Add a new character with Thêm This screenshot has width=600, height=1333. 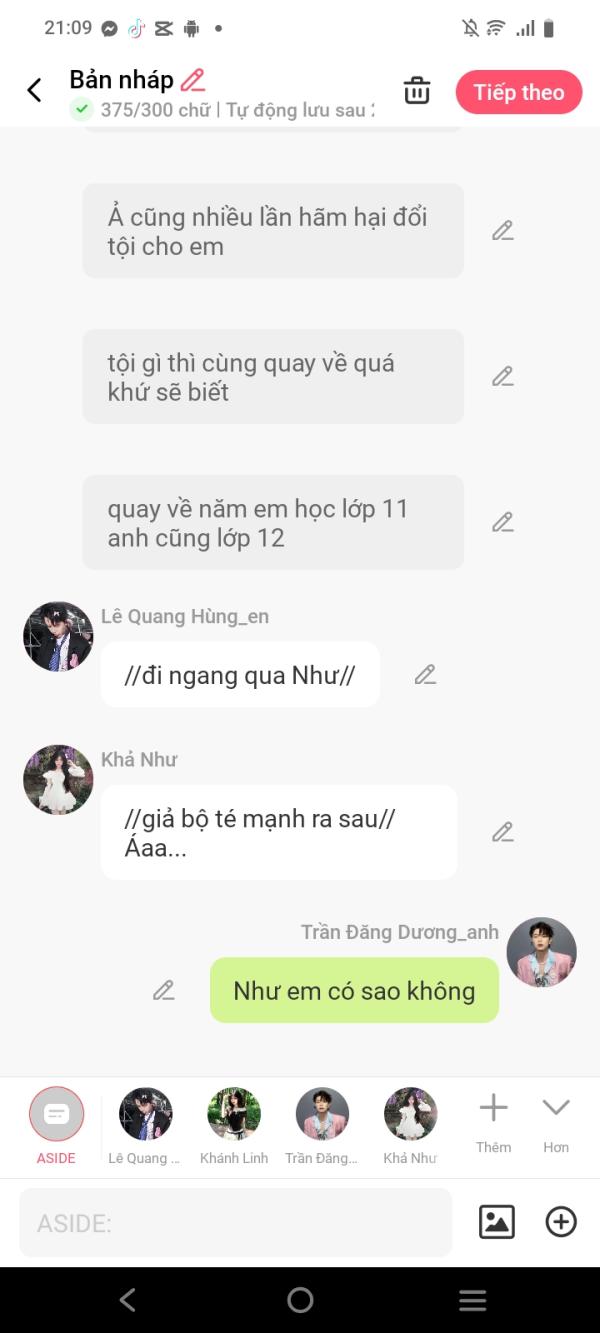pos(493,1123)
